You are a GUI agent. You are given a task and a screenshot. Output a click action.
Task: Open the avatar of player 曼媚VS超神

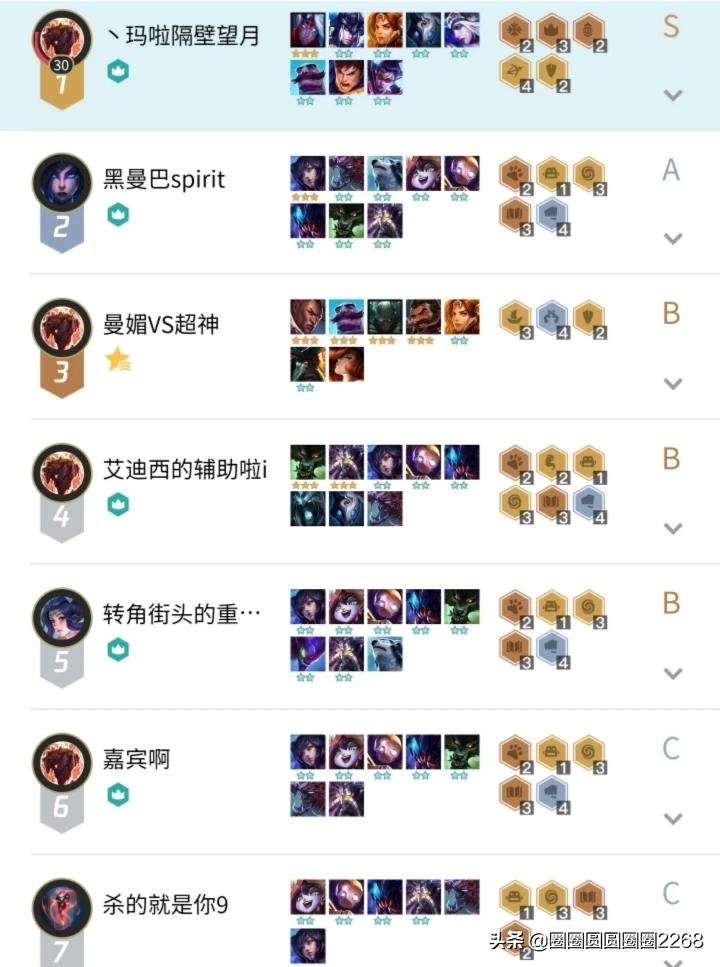(62, 327)
